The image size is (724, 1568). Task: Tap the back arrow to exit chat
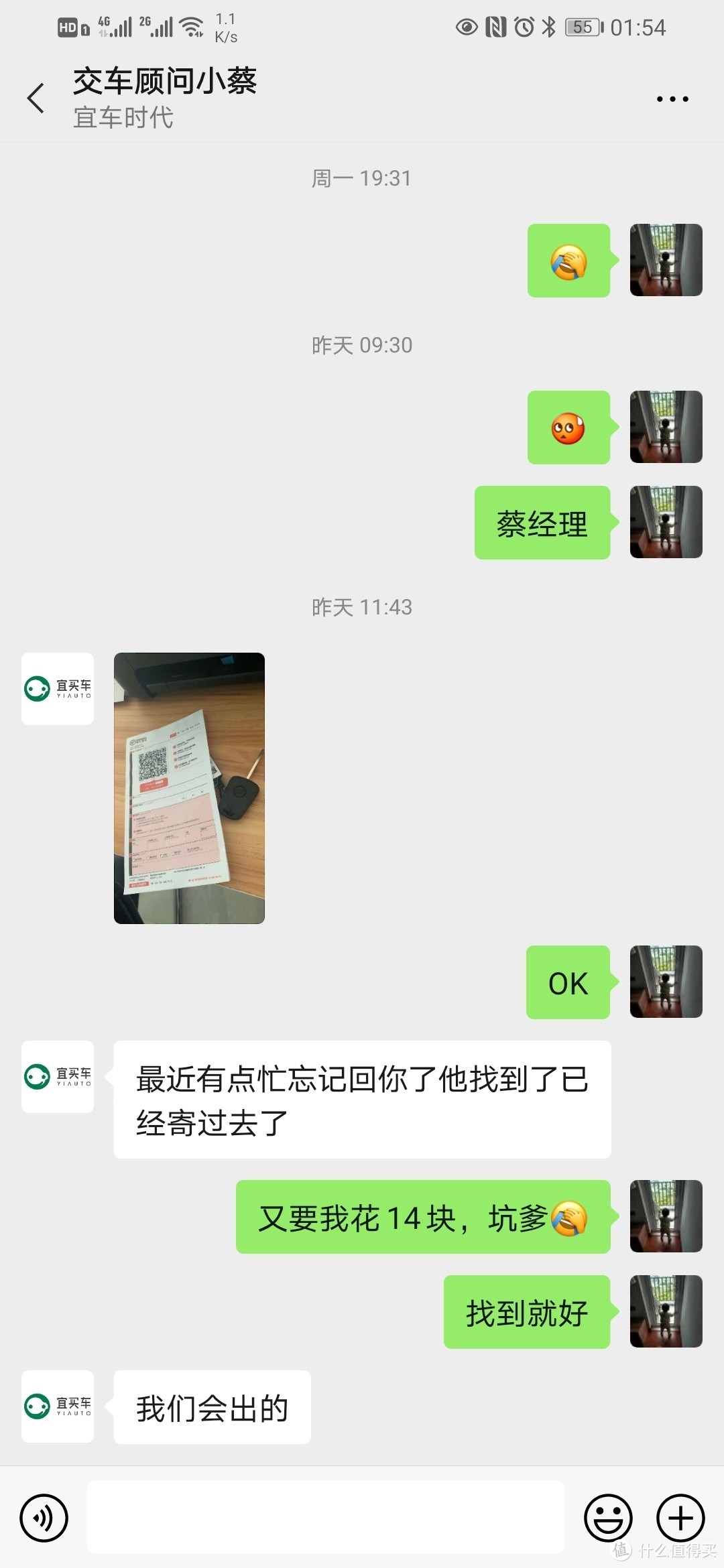[36, 98]
